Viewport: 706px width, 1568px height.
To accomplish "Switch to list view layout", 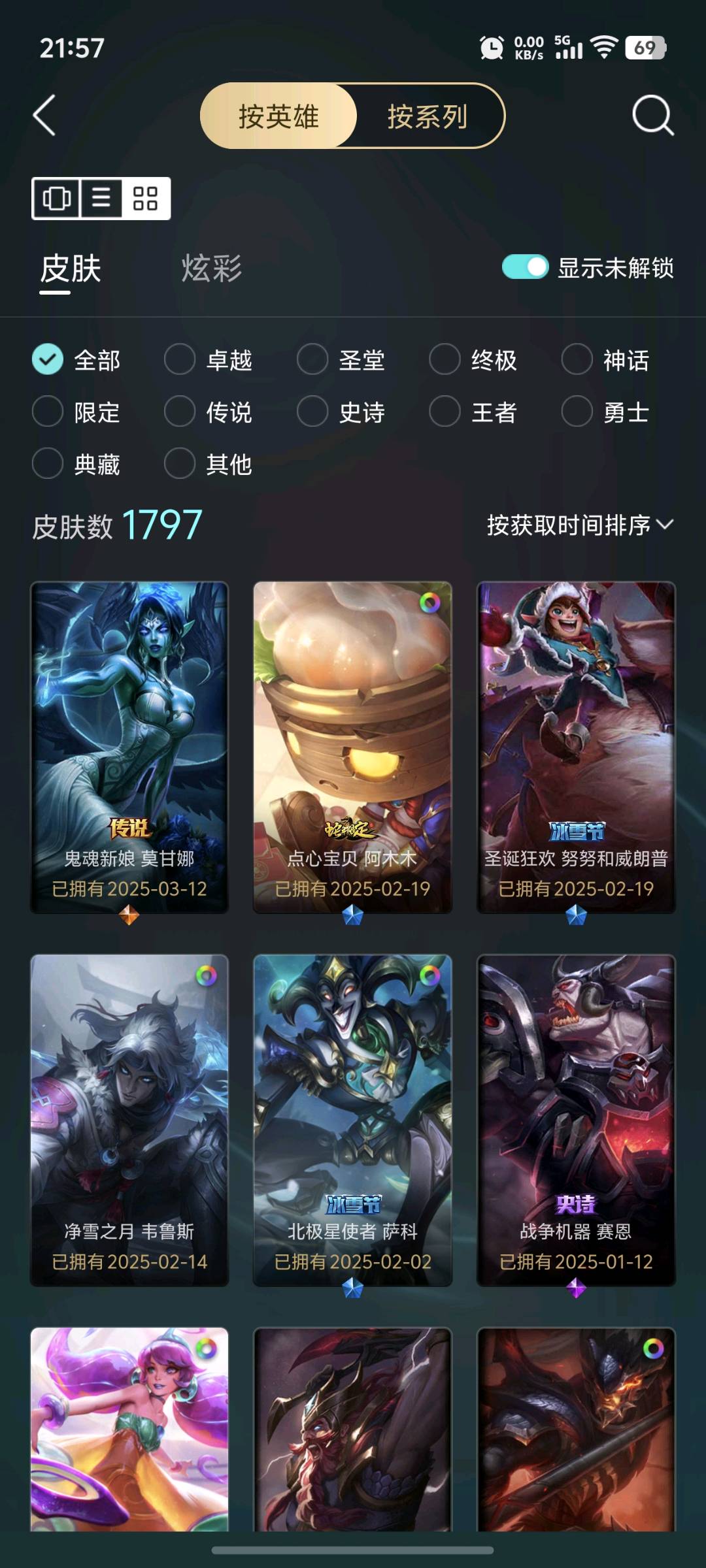I will 101,198.
